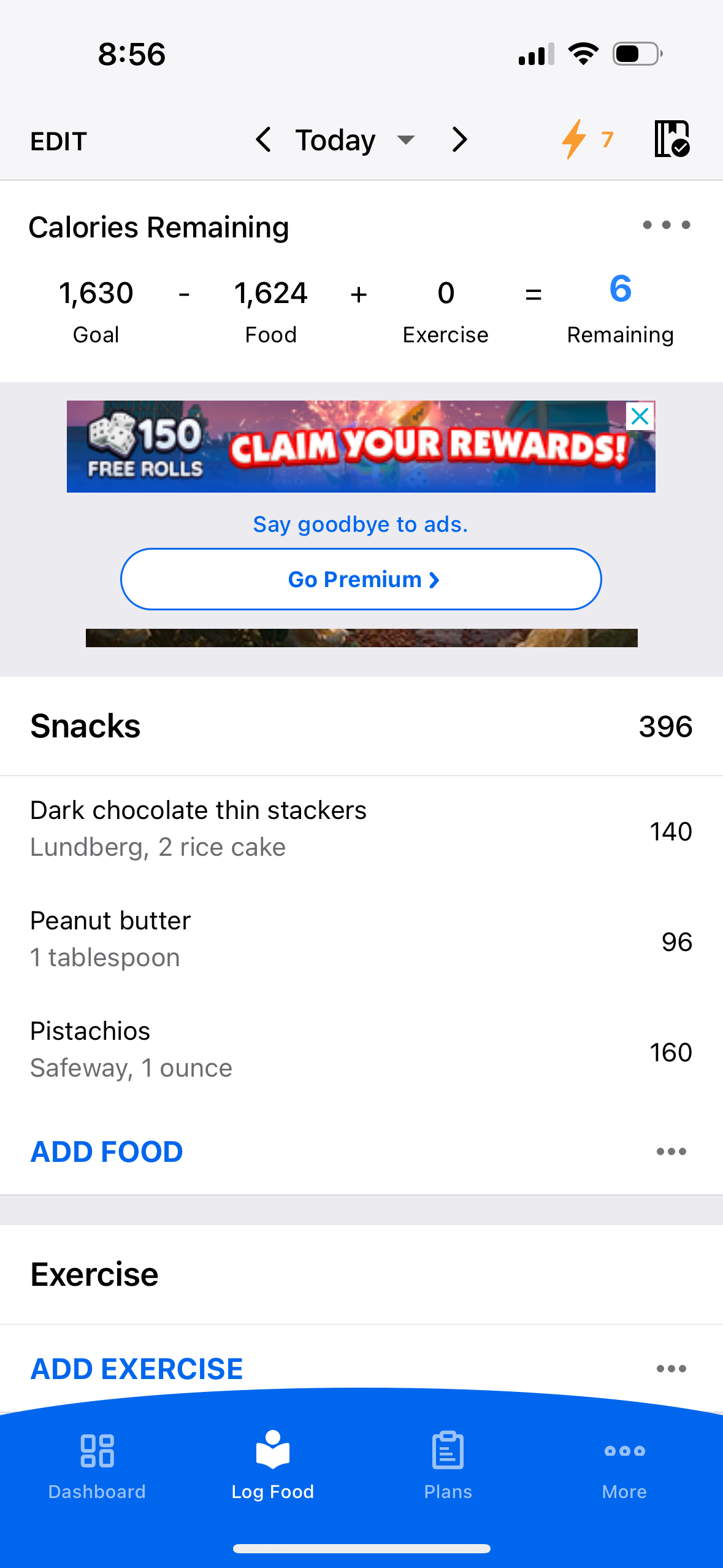
Task: Open the streak lightning bolt icon
Action: pyautogui.click(x=573, y=140)
